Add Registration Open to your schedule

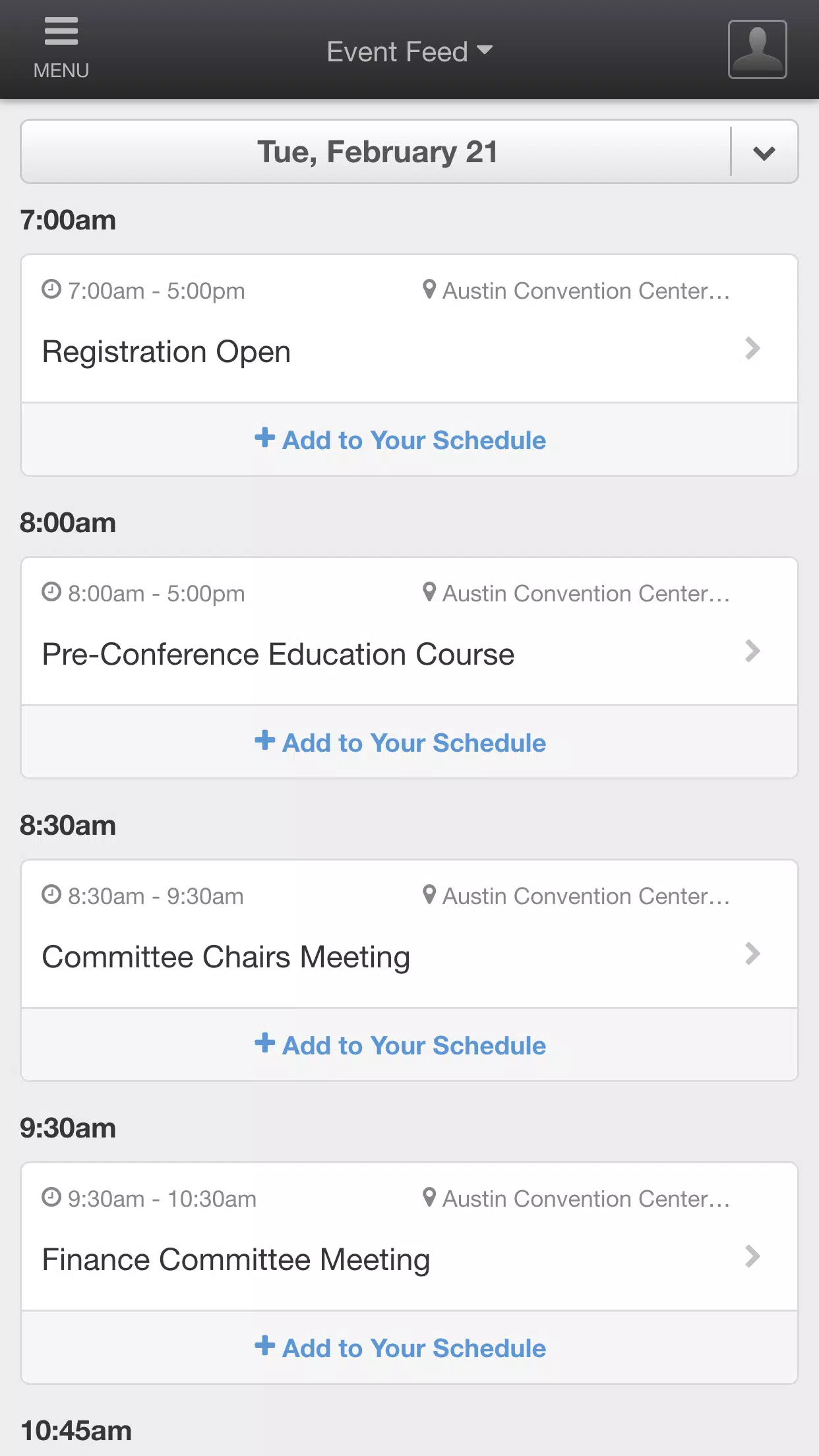click(409, 440)
